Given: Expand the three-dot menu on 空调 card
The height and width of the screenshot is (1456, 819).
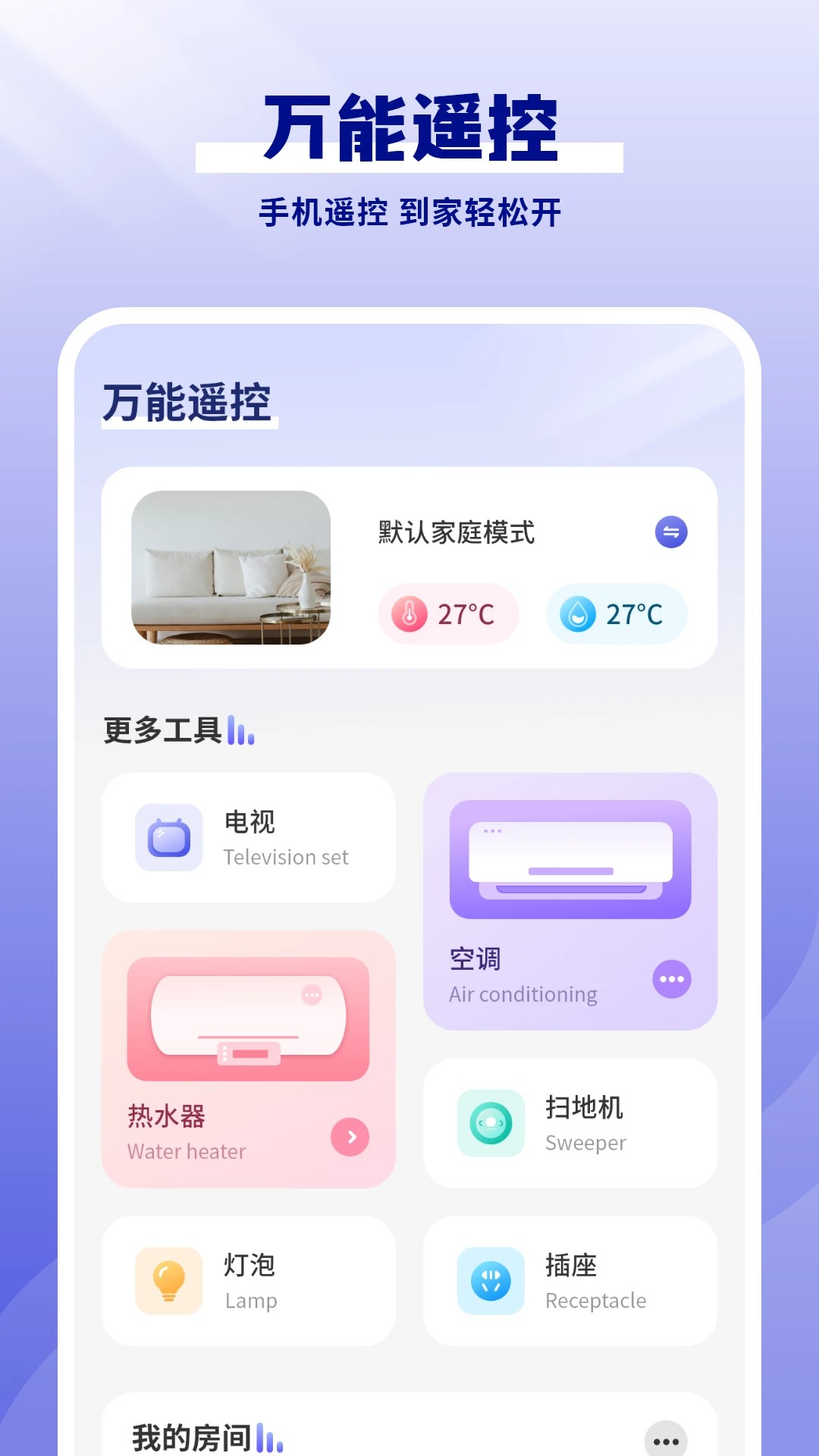Looking at the screenshot, I should click(670, 980).
